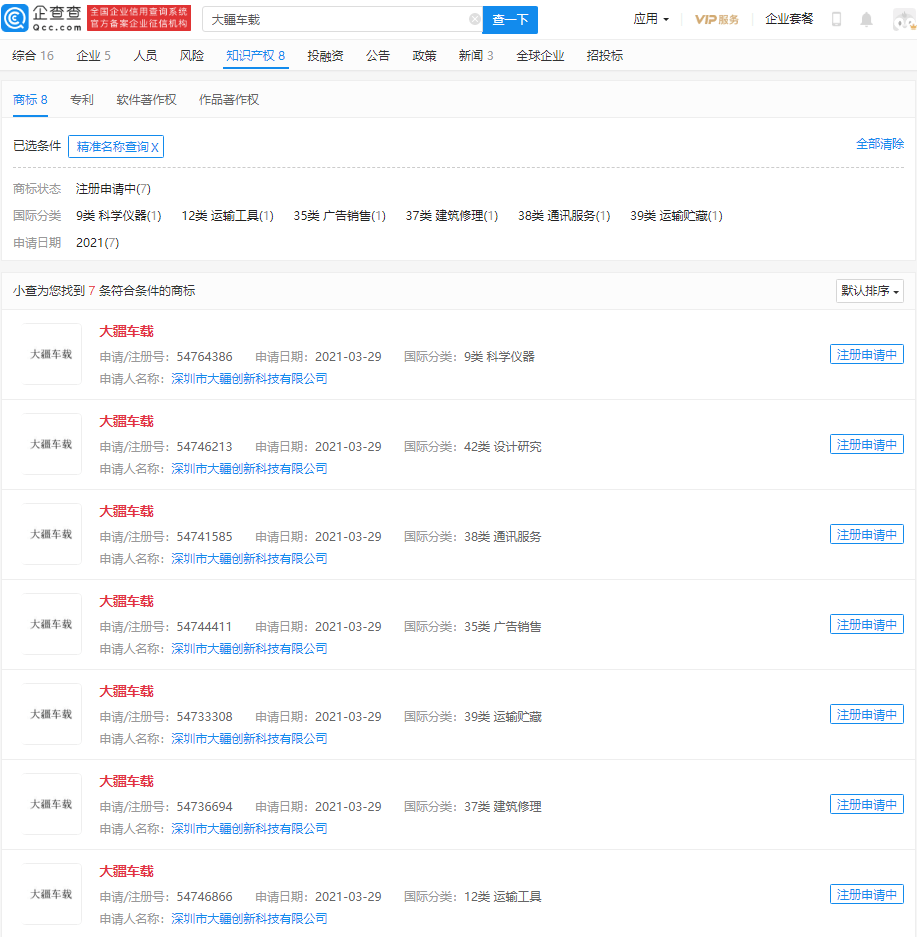Filter by application year 2021
Screen dimensions: 917x937
tap(97, 243)
